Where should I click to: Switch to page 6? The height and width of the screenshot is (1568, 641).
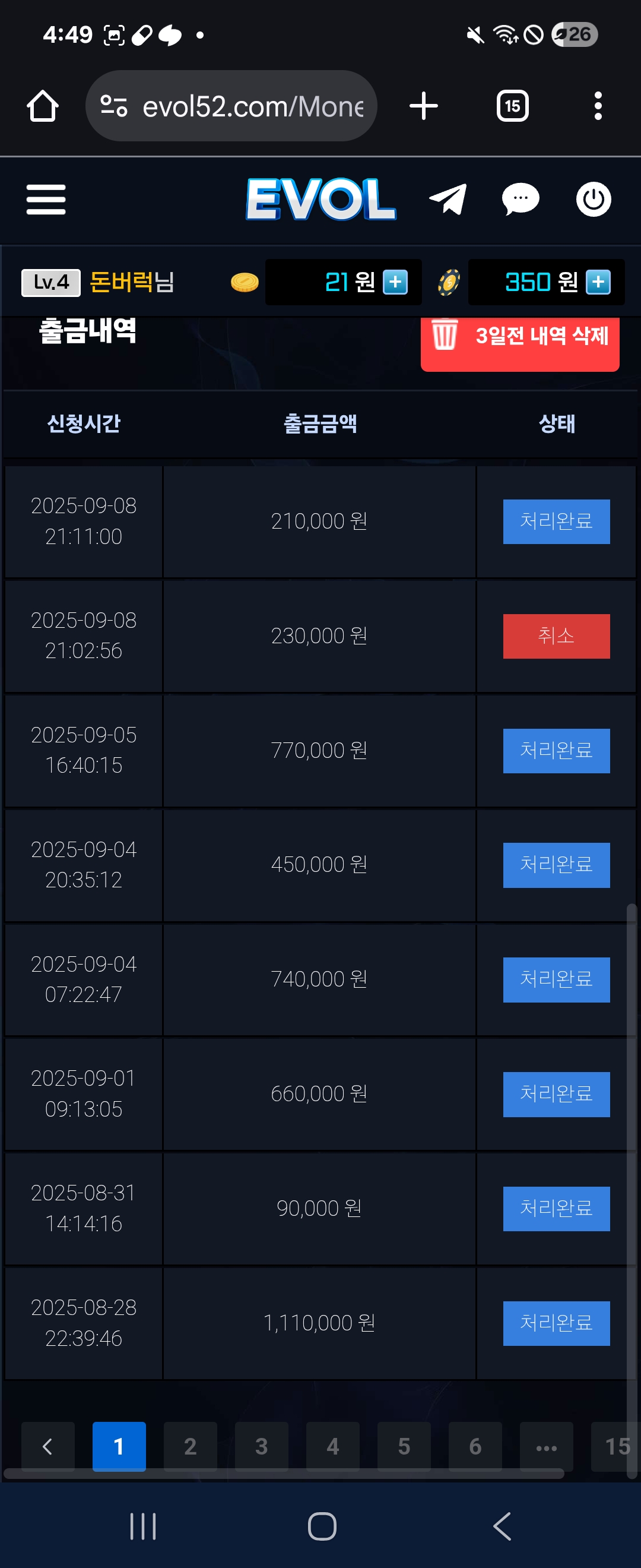pyautogui.click(x=475, y=1446)
